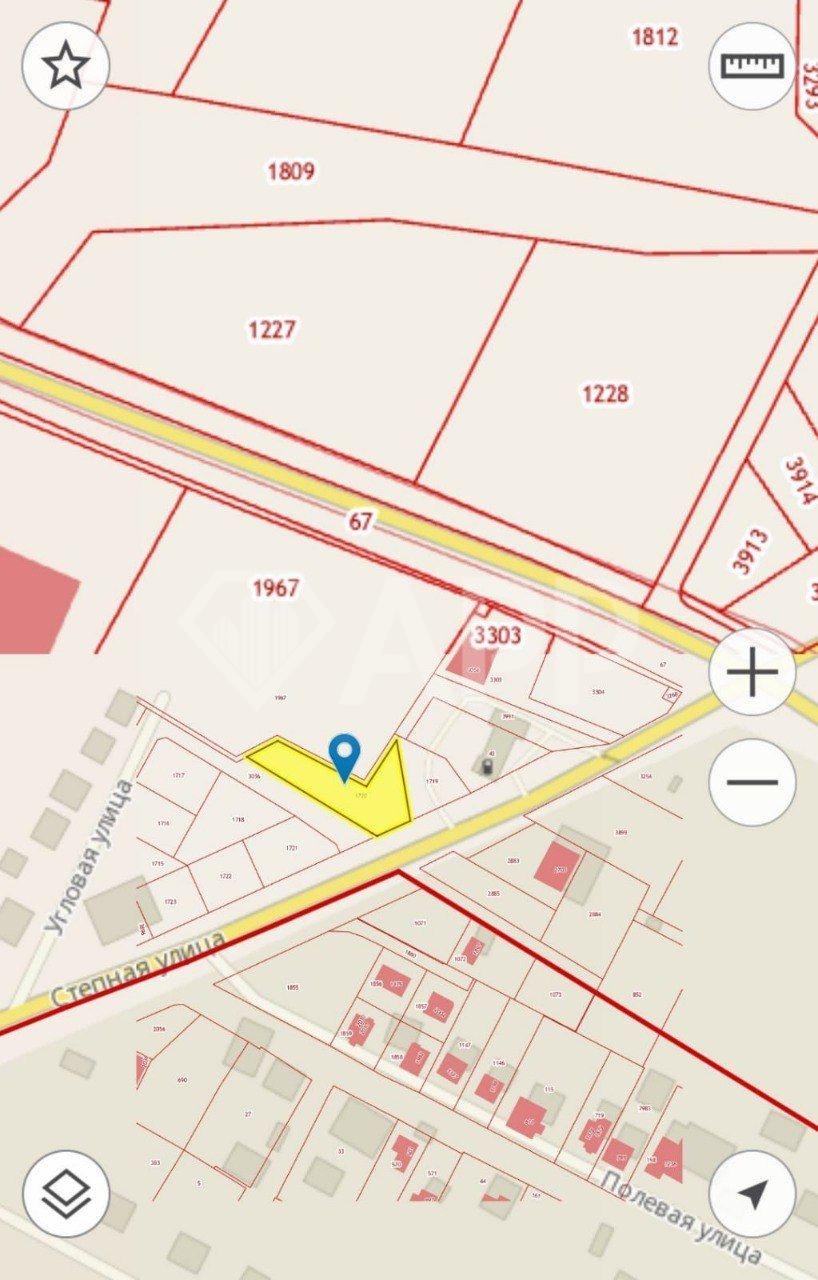Image resolution: width=818 pixels, height=1280 pixels.
Task: Open the favorites star button
Action: (x=66, y=65)
